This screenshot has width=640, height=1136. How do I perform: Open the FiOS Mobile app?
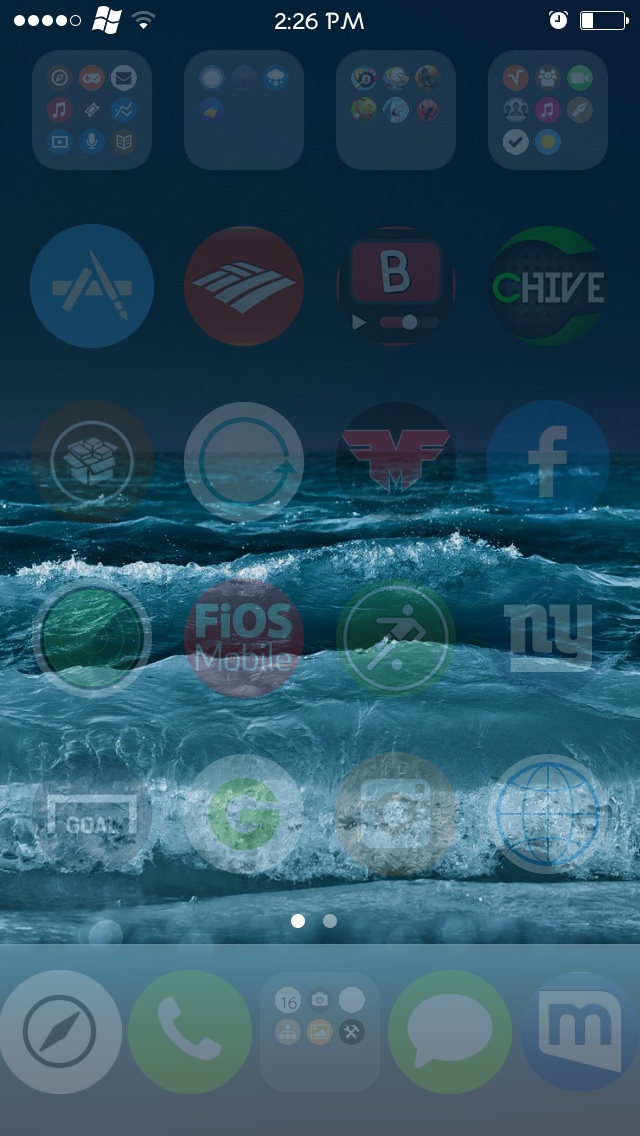(x=244, y=638)
